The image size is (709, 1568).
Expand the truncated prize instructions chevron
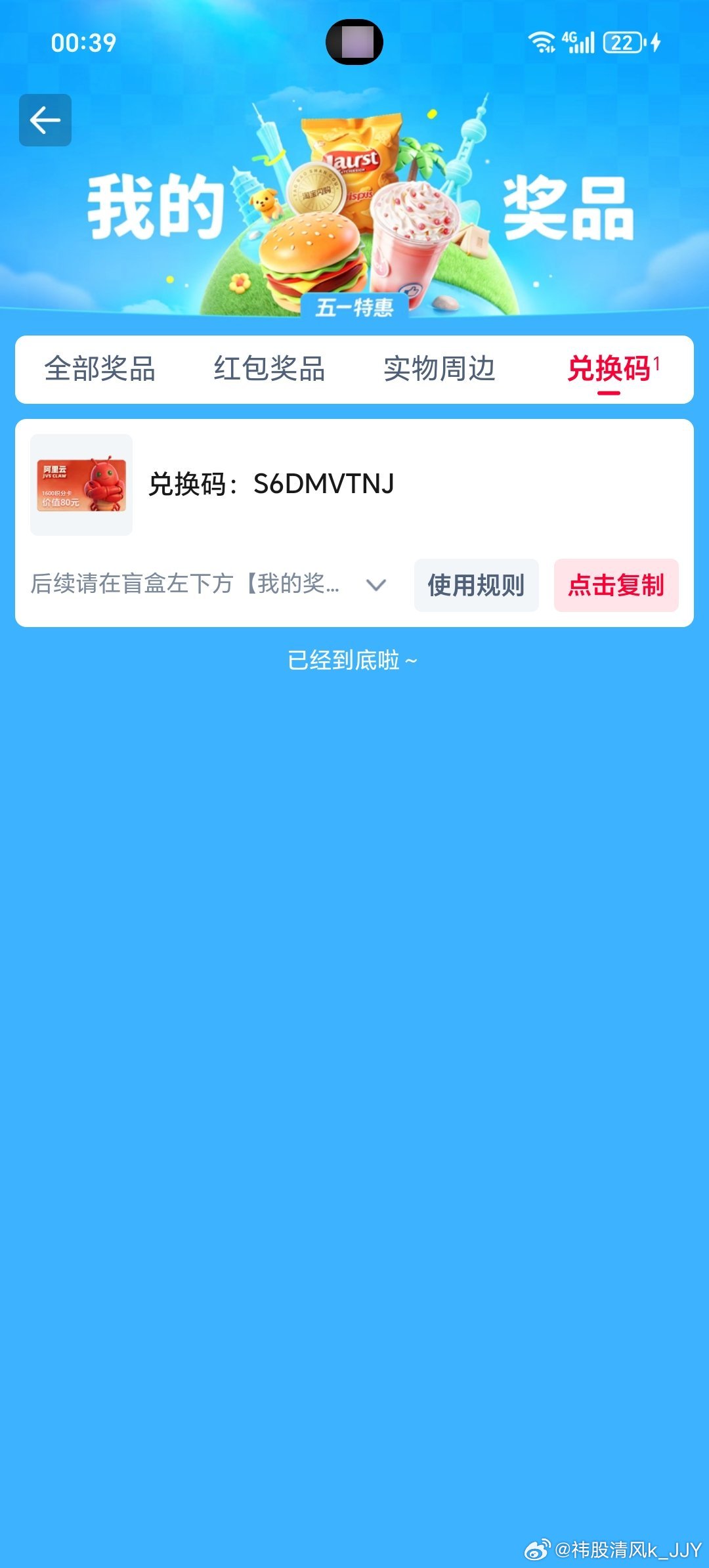[x=376, y=585]
